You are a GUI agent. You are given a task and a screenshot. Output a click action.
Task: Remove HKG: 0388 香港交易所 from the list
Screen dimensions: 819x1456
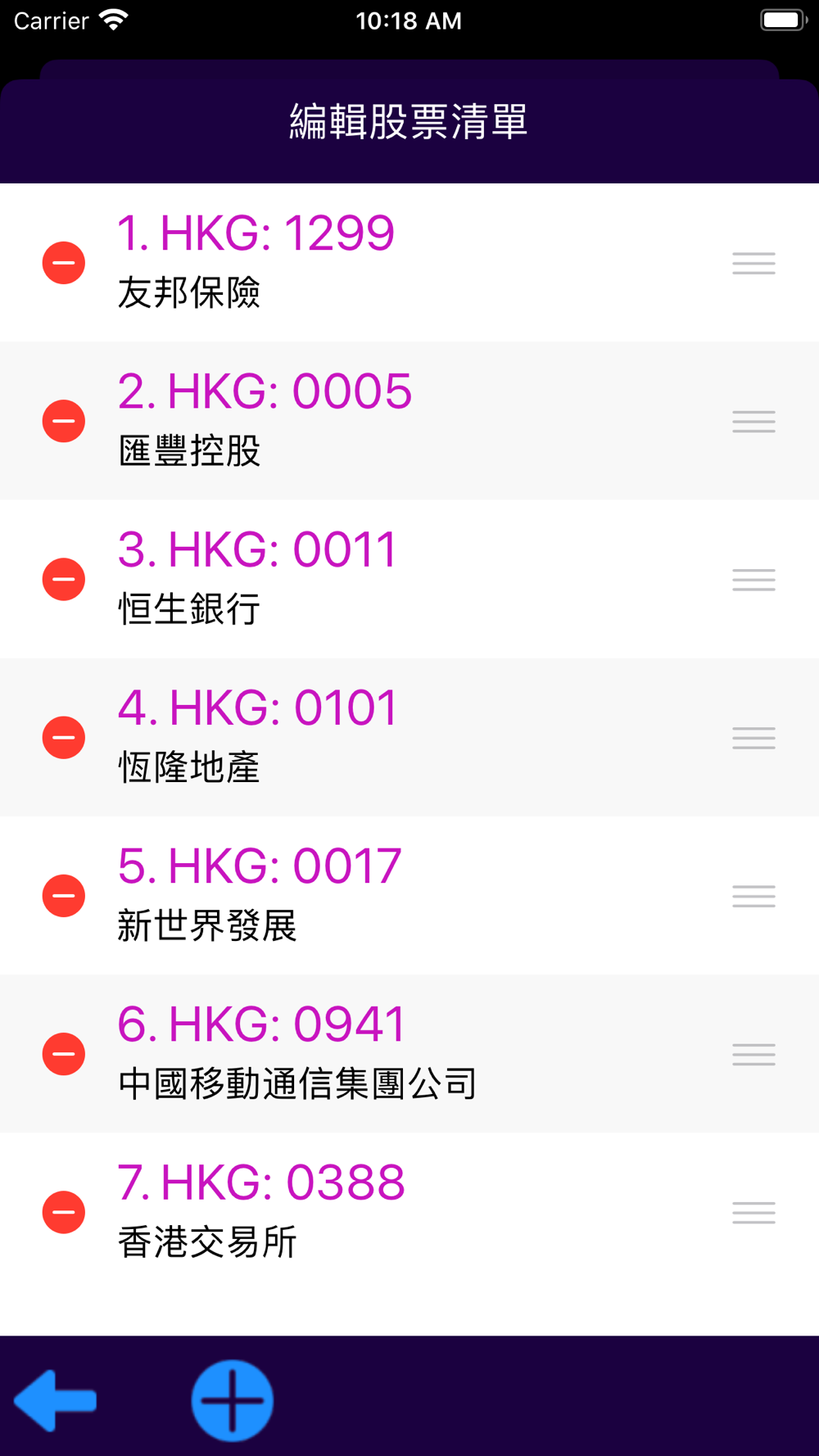64,1212
